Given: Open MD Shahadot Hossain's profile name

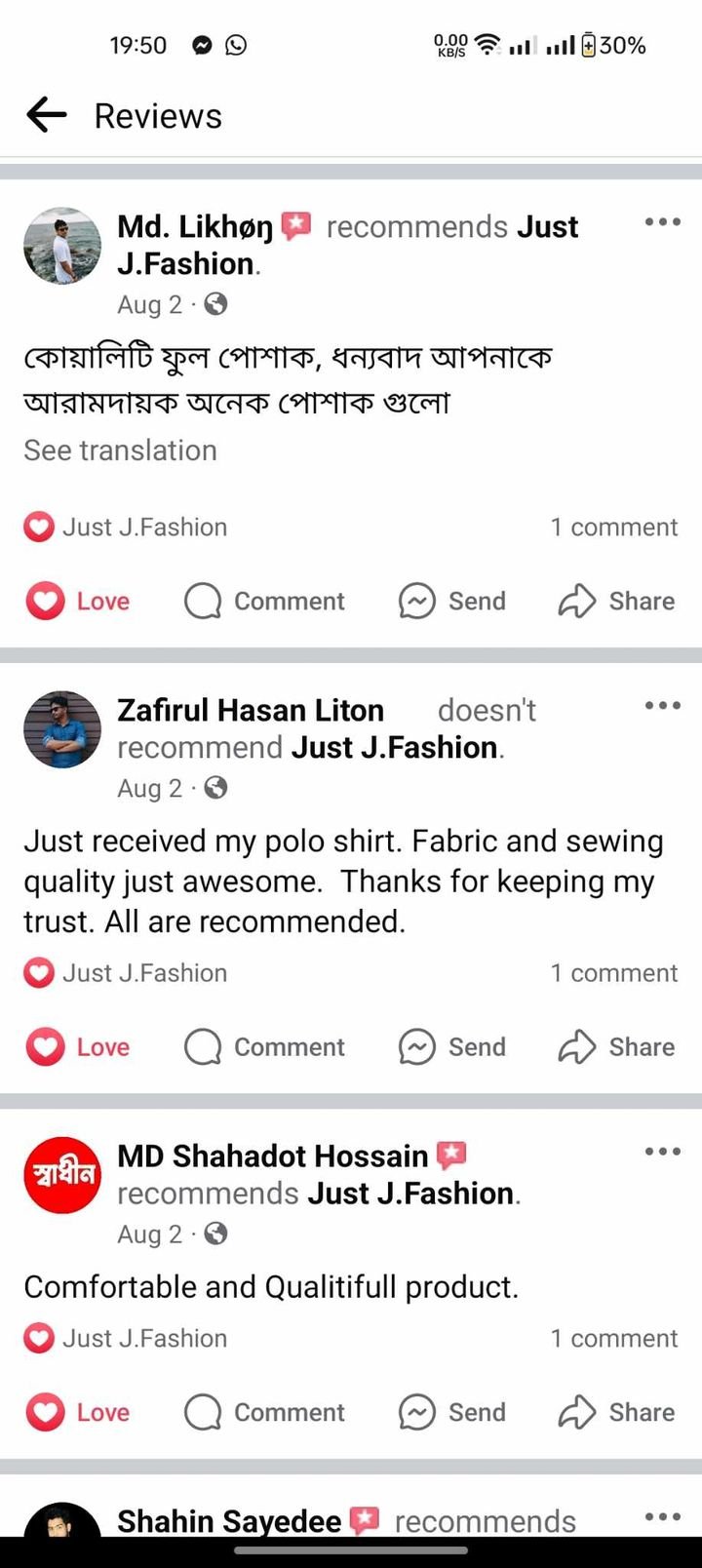Looking at the screenshot, I should 272,1156.
